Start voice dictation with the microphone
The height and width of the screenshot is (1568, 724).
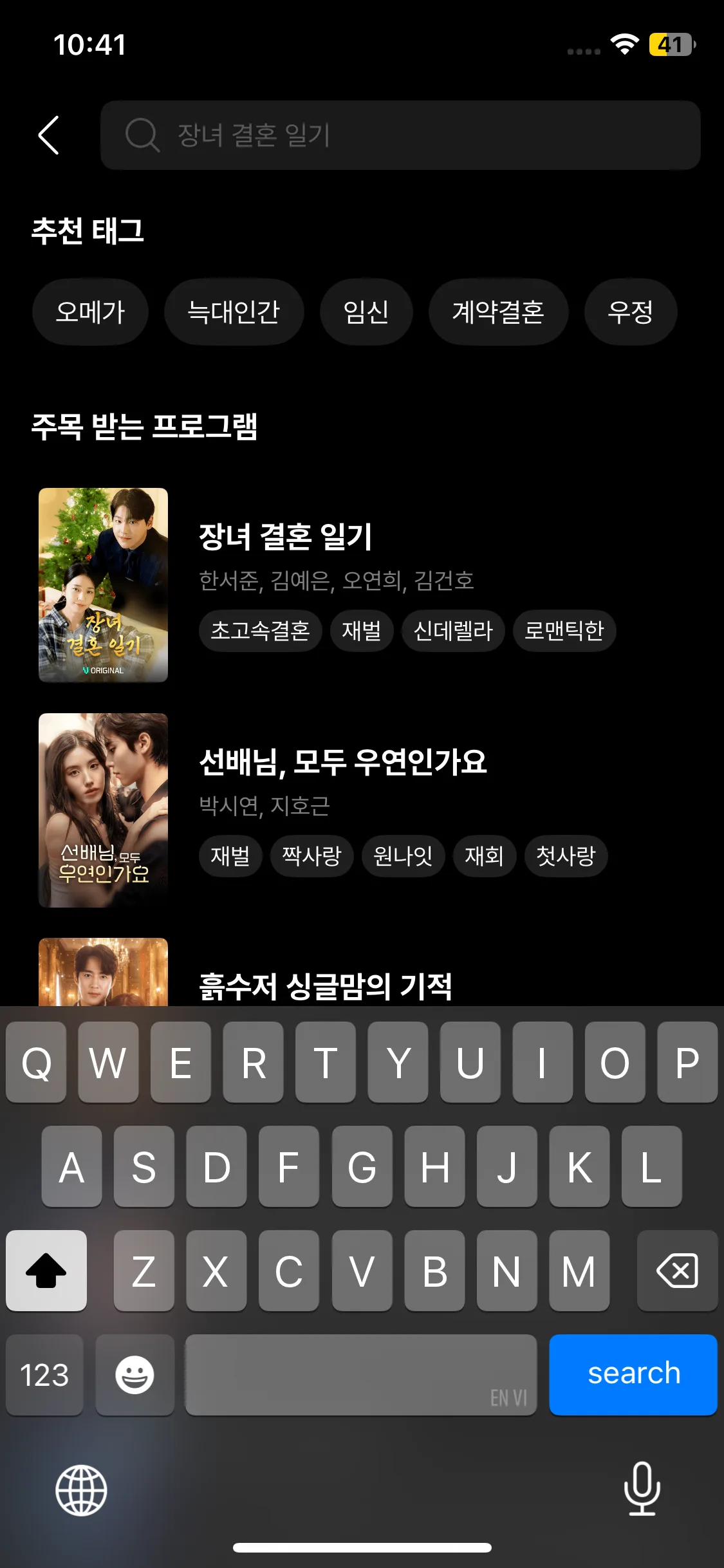(x=642, y=1489)
